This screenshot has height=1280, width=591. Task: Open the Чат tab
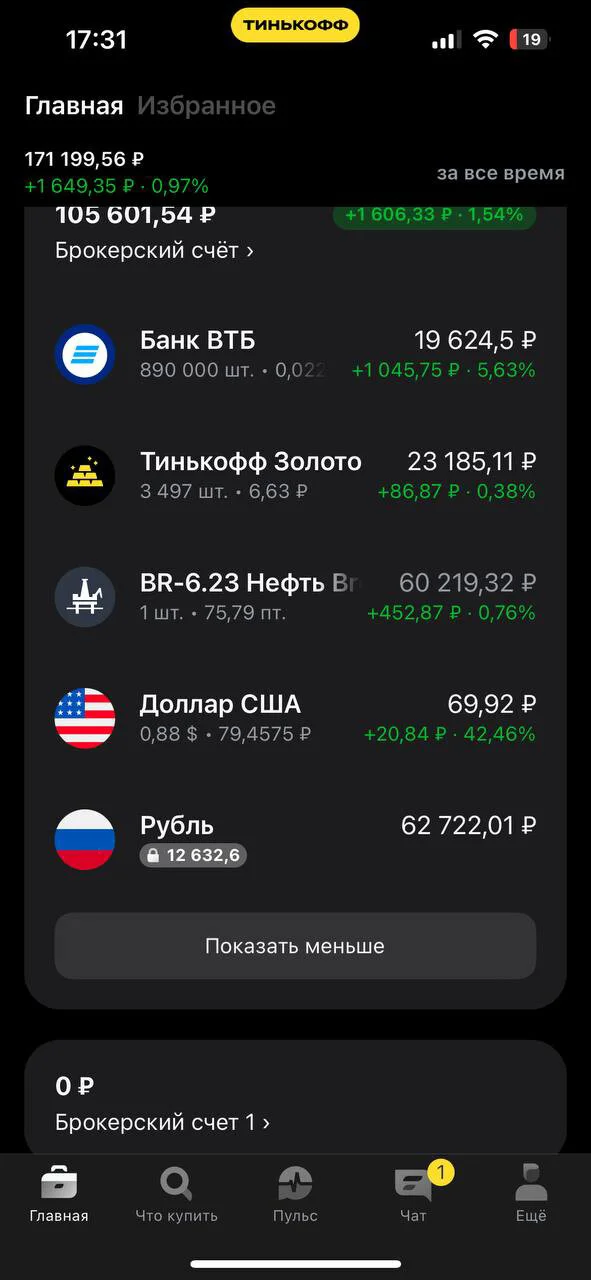tap(414, 1195)
